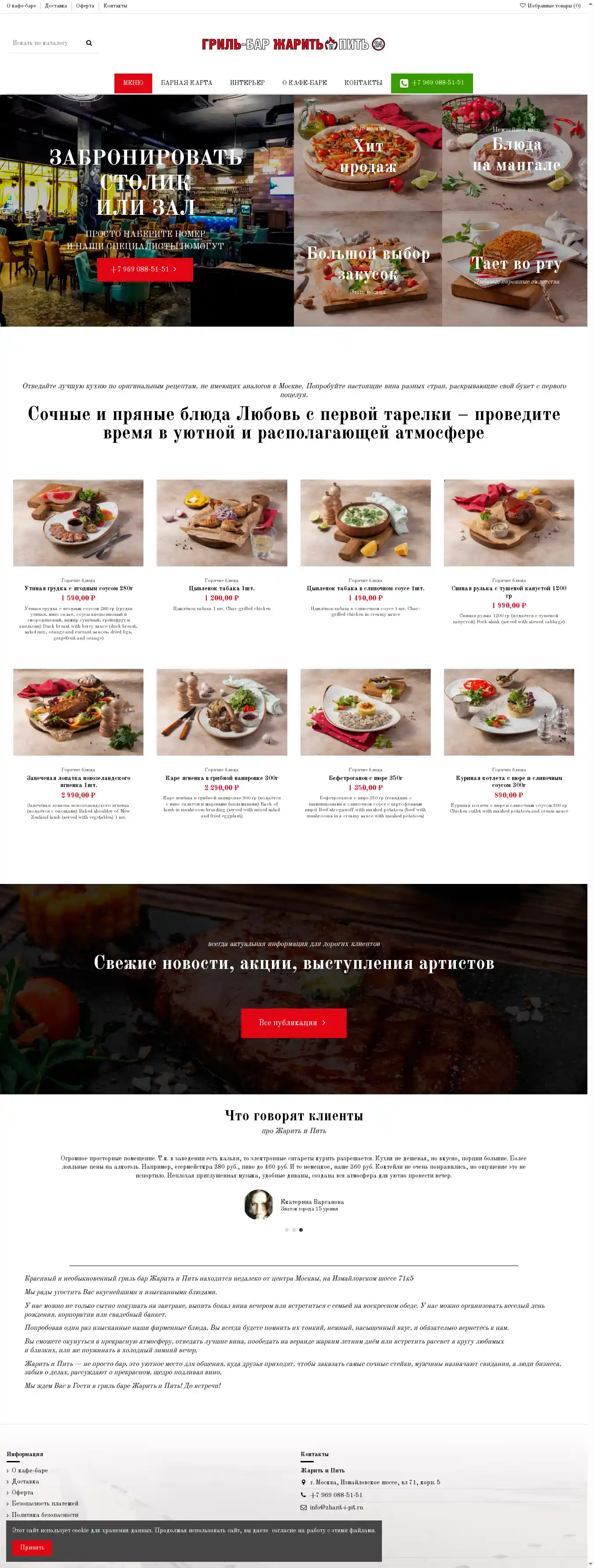Open the Хит продаж tile
This screenshot has width=594, height=1568.
367,153
